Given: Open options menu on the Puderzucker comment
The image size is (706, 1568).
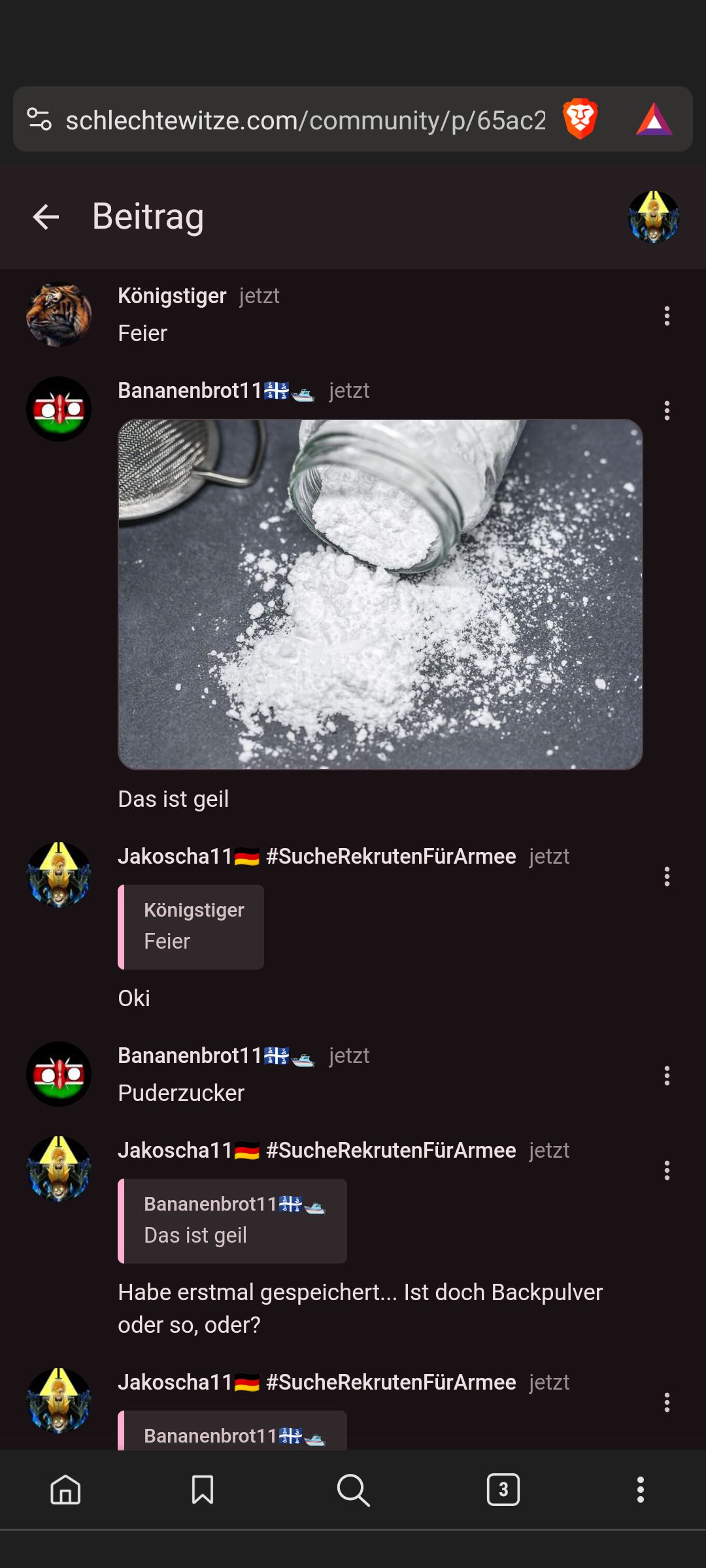Looking at the screenshot, I should point(667,1076).
